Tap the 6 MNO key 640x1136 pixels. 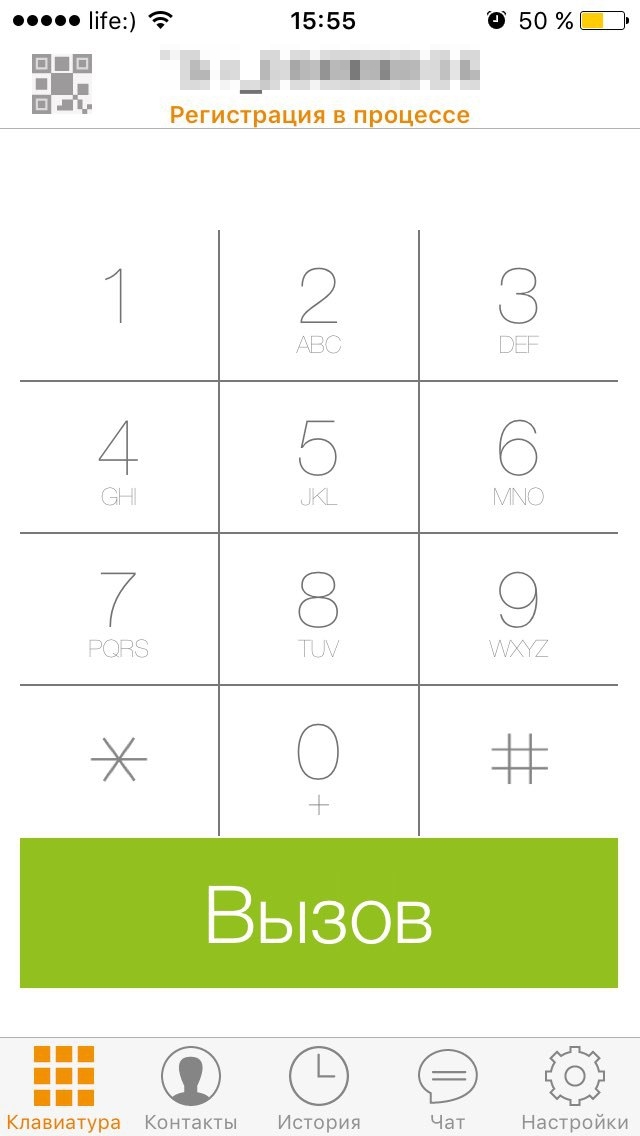(x=519, y=458)
